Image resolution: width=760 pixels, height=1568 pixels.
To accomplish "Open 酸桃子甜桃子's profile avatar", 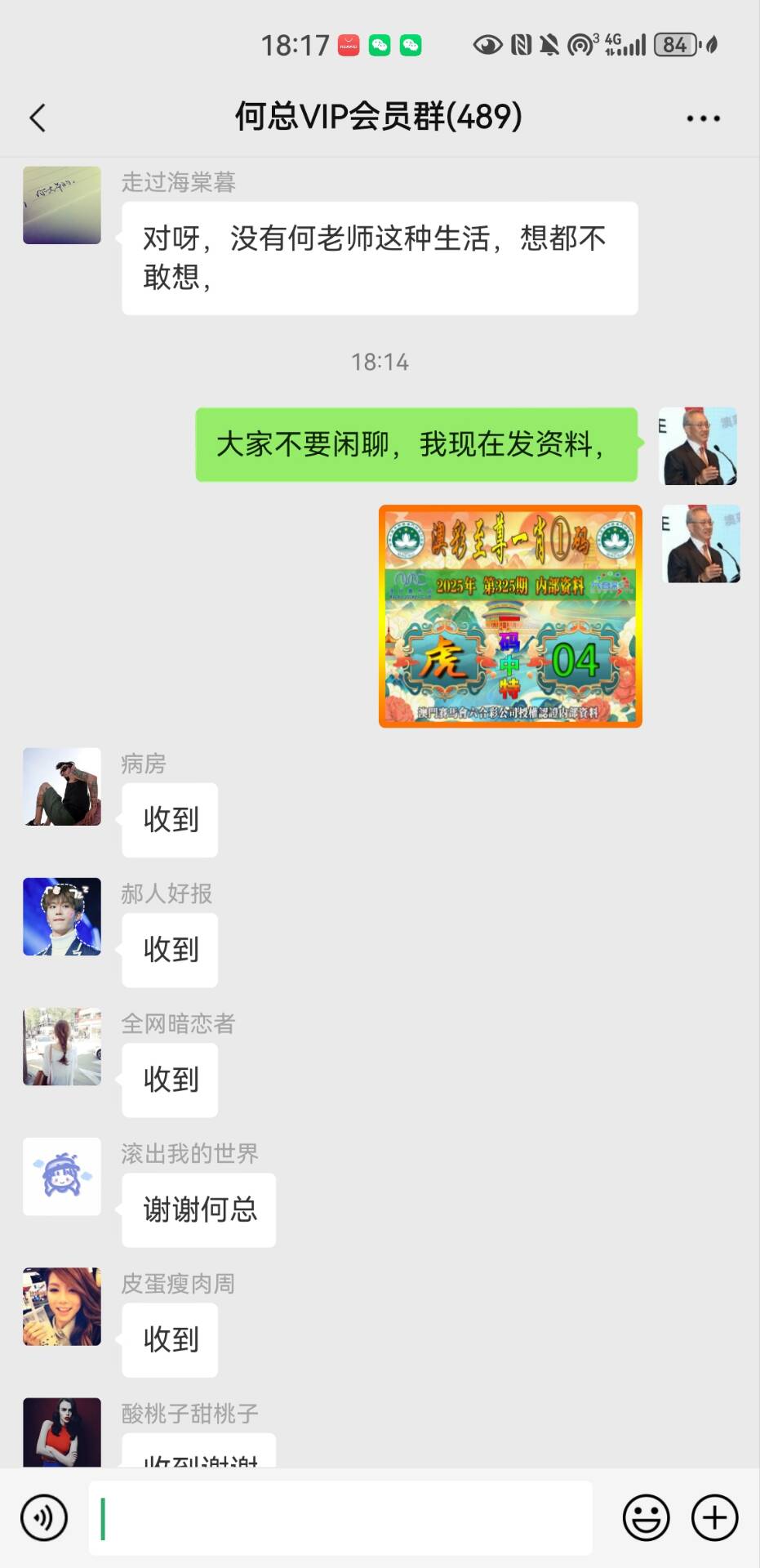I will point(62,1431).
